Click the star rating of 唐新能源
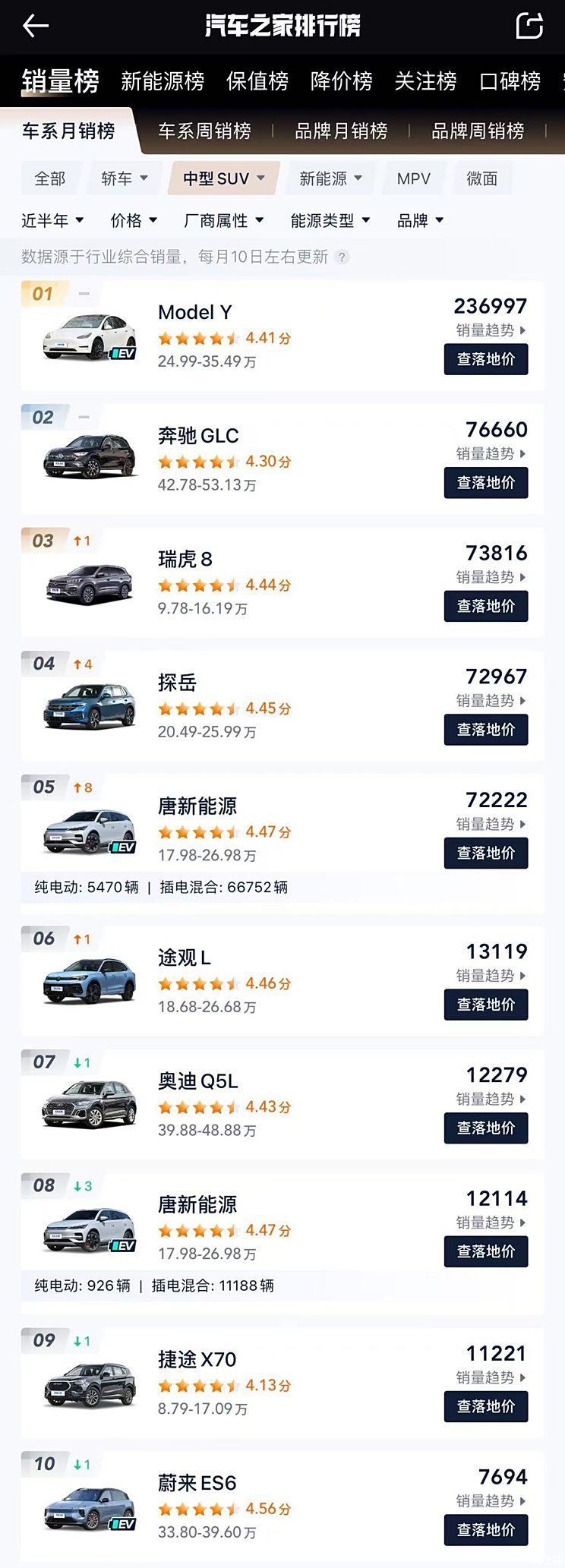Image resolution: width=565 pixels, height=1568 pixels. (x=199, y=832)
